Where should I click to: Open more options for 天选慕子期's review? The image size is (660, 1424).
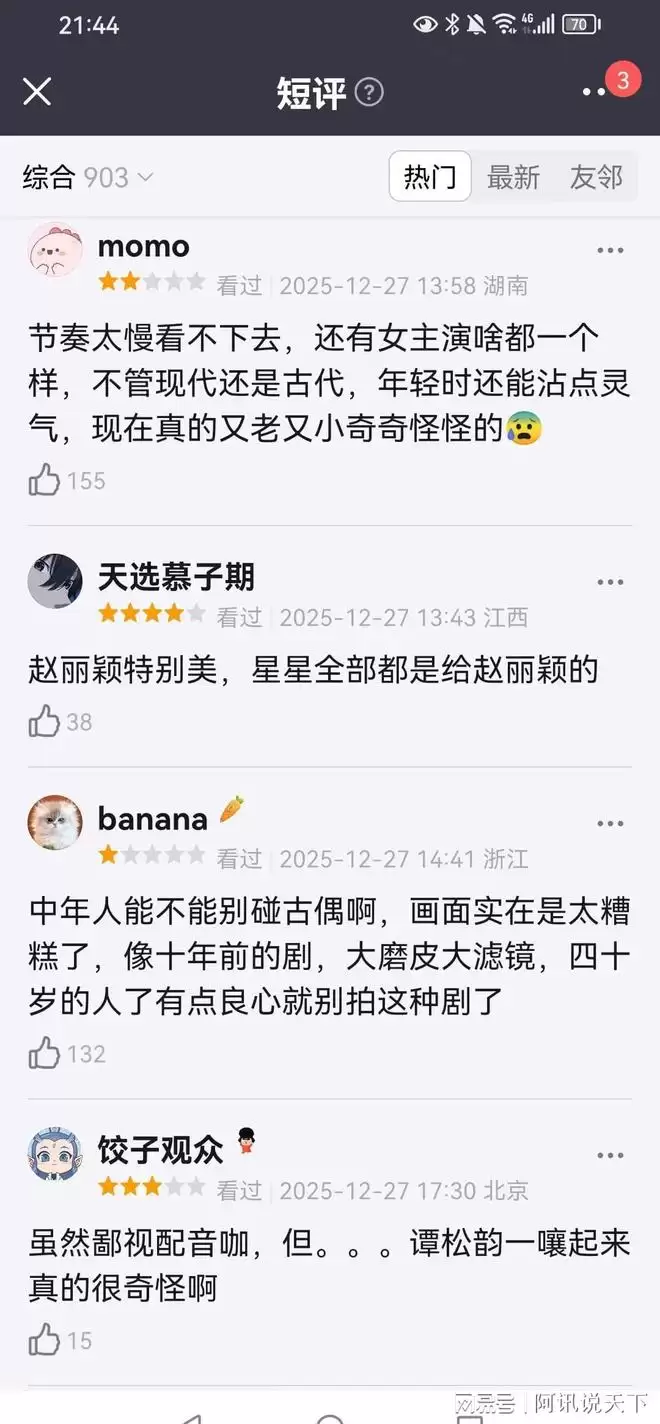pos(610,582)
